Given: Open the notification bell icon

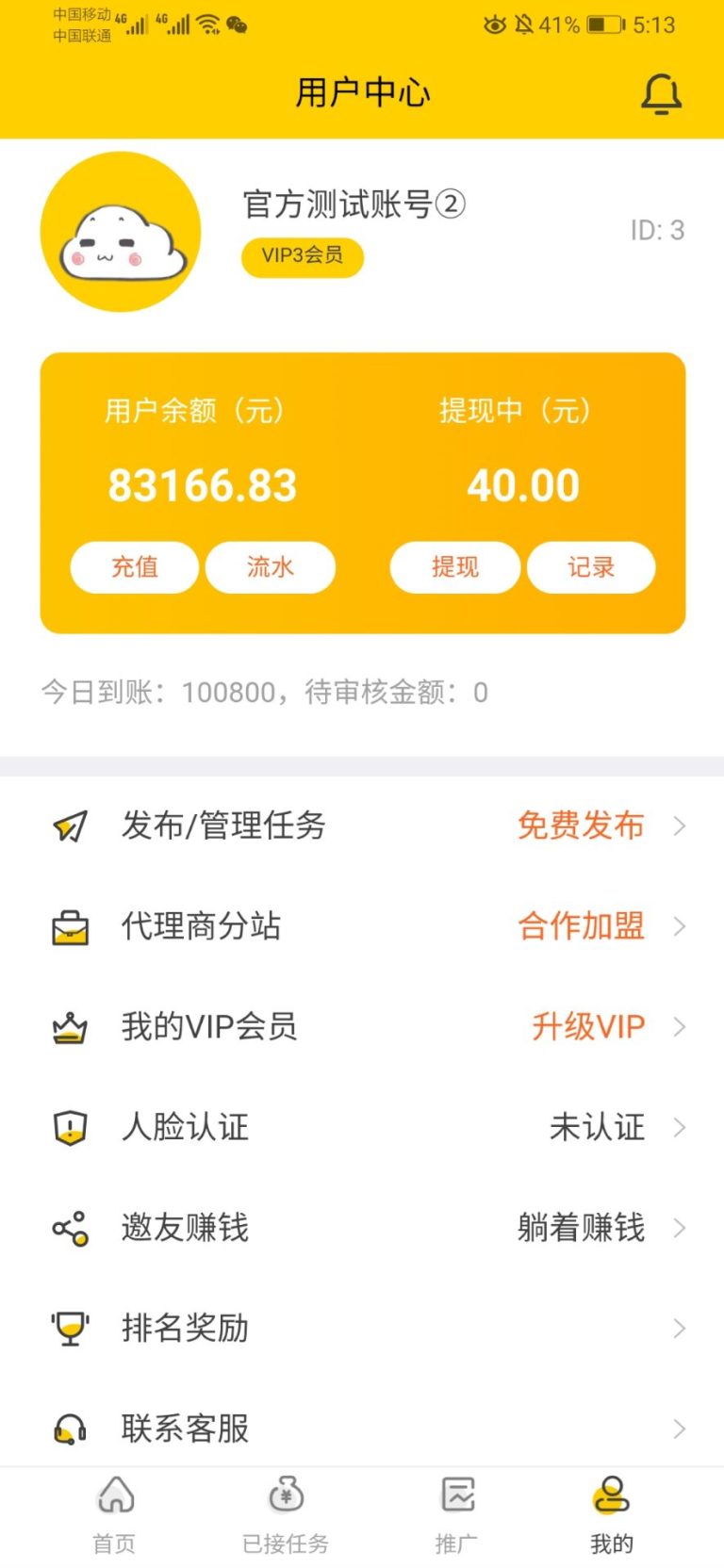Looking at the screenshot, I should (x=661, y=93).
